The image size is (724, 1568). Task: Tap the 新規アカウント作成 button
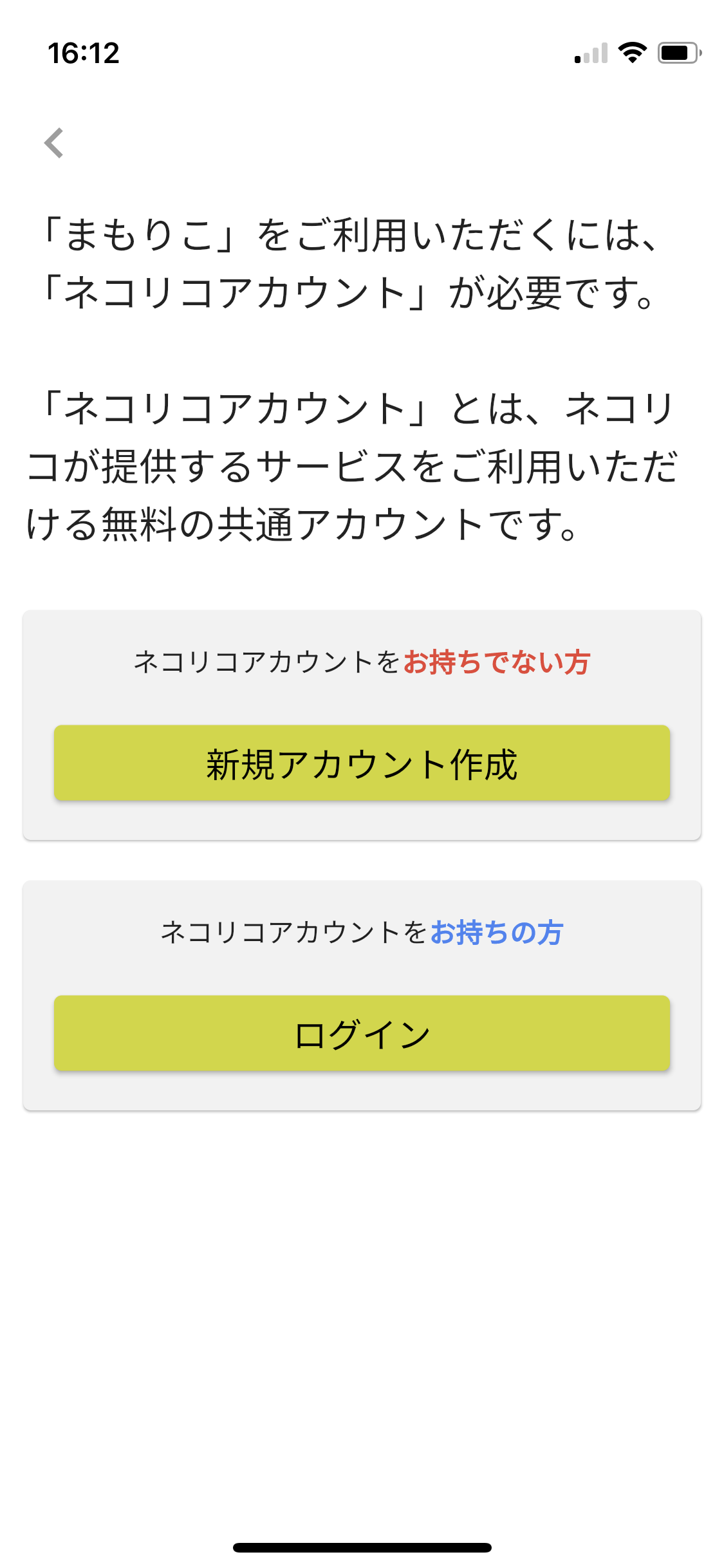point(362,763)
